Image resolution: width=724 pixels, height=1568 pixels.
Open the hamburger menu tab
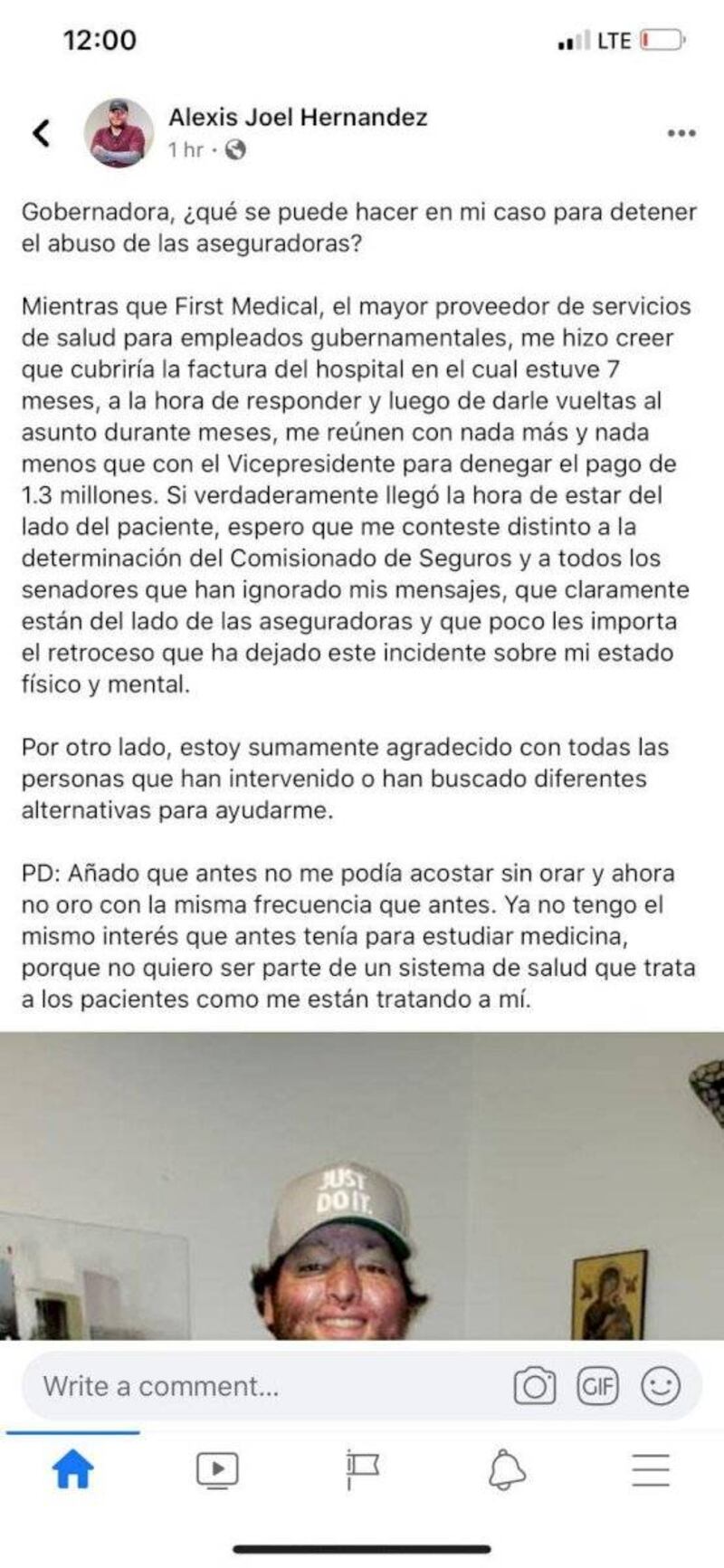click(651, 1468)
